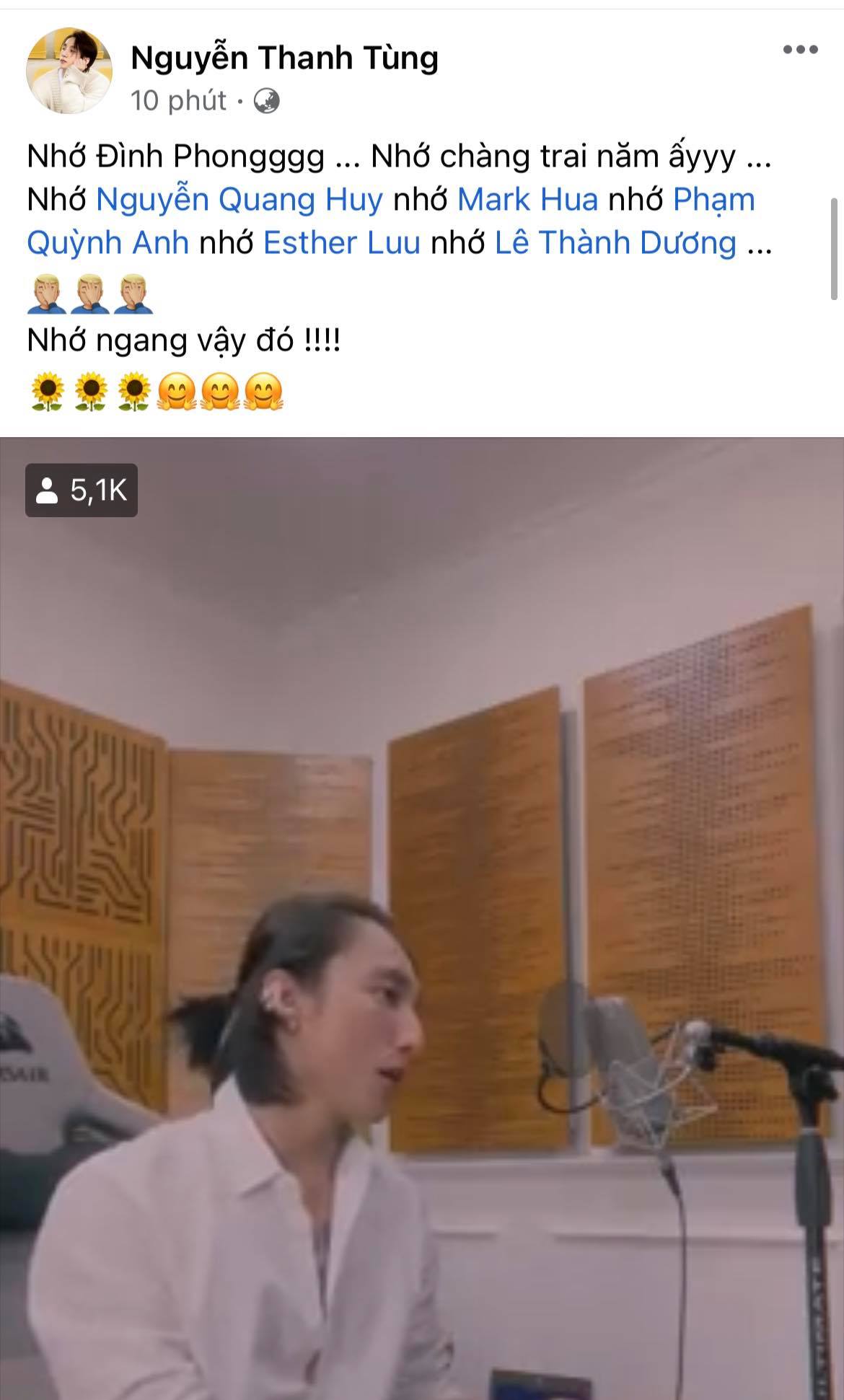Open the live video in full view
Viewport: 844px width, 1400px height.
(x=422, y=918)
